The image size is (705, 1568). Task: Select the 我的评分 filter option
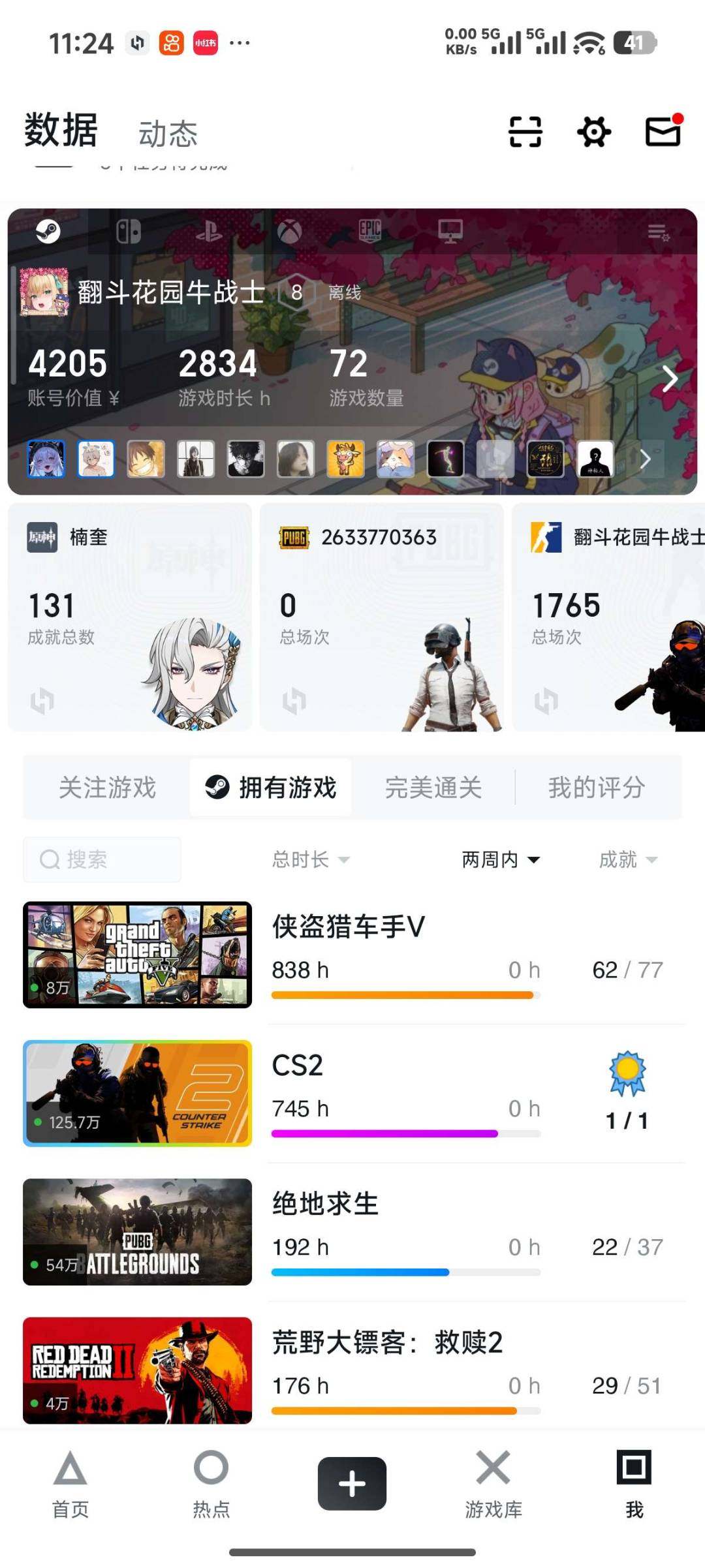pos(599,788)
